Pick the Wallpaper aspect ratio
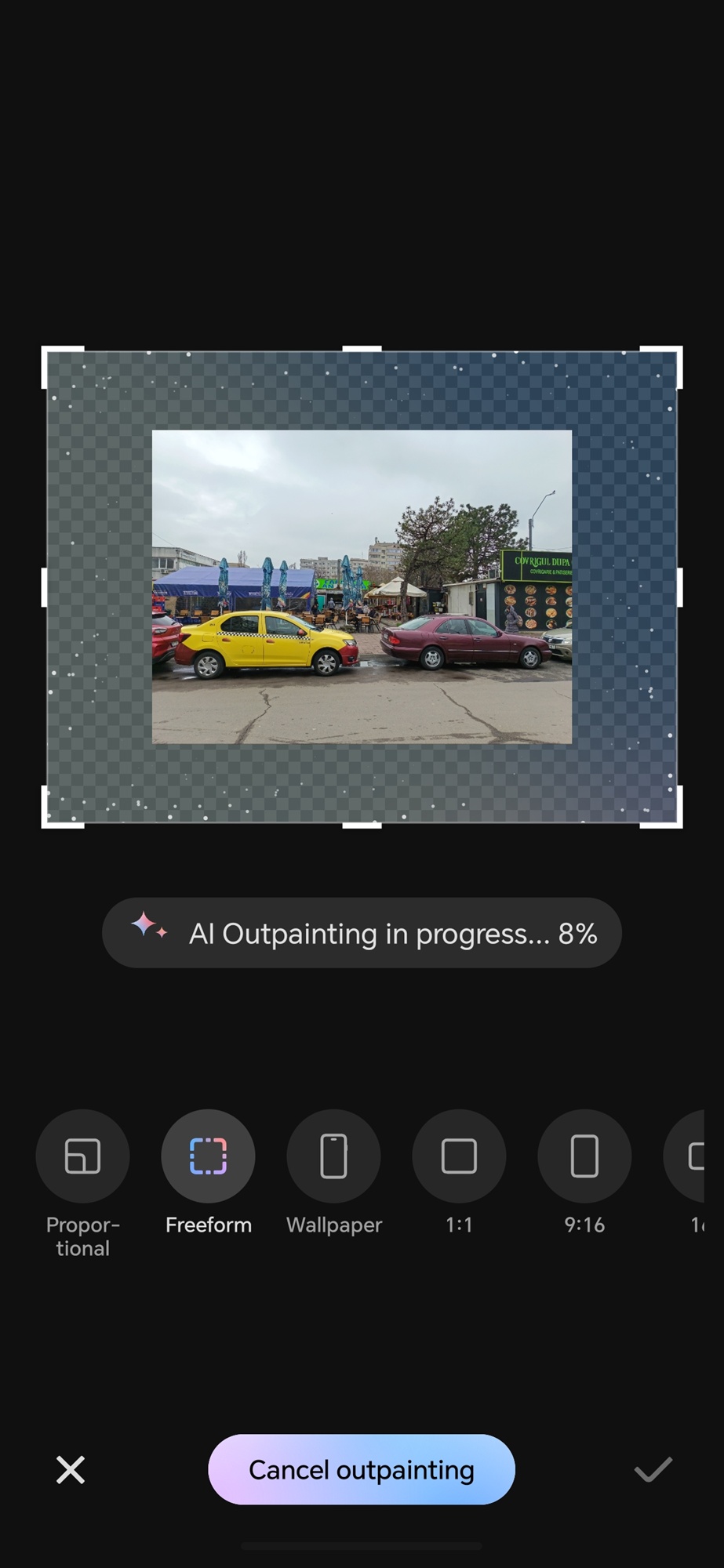 pos(333,1156)
